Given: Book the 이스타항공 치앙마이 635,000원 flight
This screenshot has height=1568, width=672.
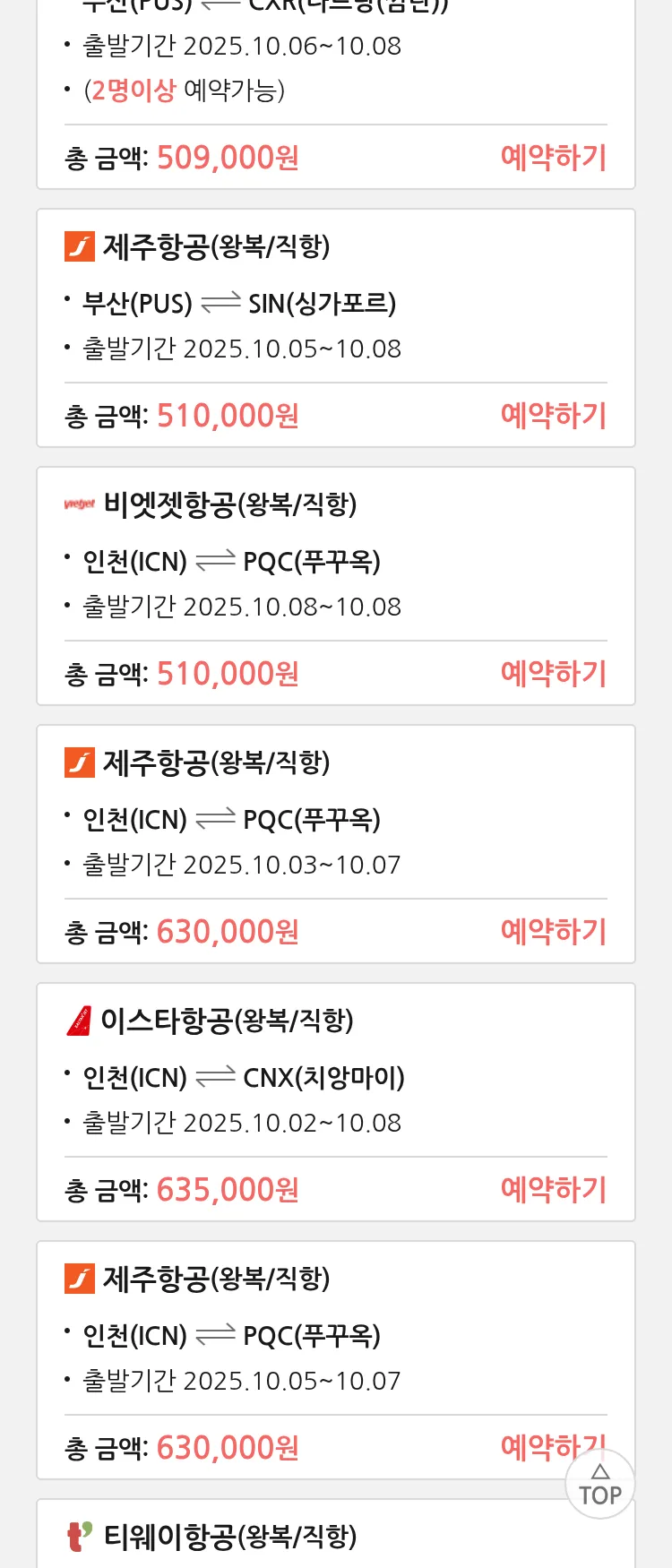Looking at the screenshot, I should 553,1190.
